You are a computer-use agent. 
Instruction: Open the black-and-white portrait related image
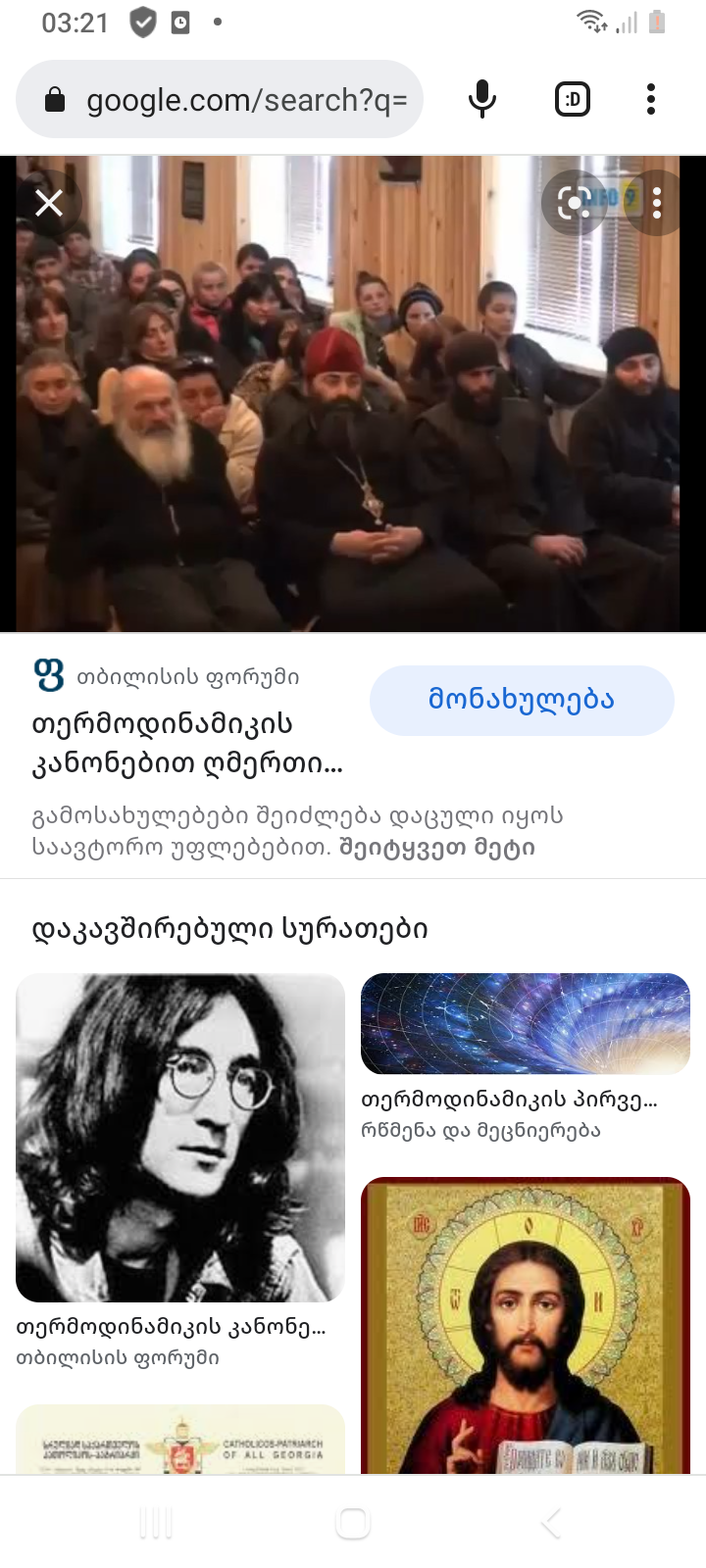coord(180,1137)
